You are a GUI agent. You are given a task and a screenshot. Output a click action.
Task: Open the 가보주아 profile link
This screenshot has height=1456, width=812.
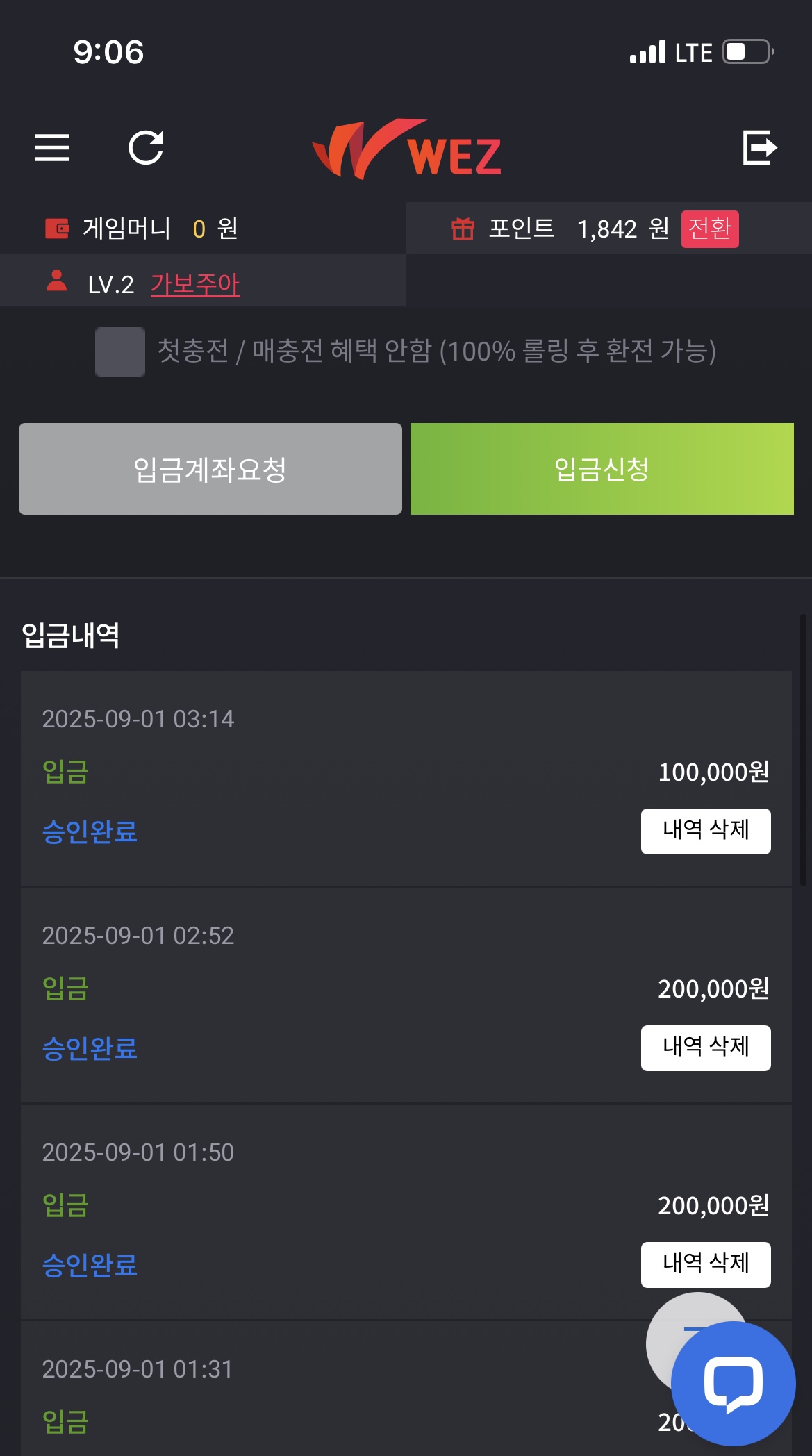pyautogui.click(x=195, y=284)
